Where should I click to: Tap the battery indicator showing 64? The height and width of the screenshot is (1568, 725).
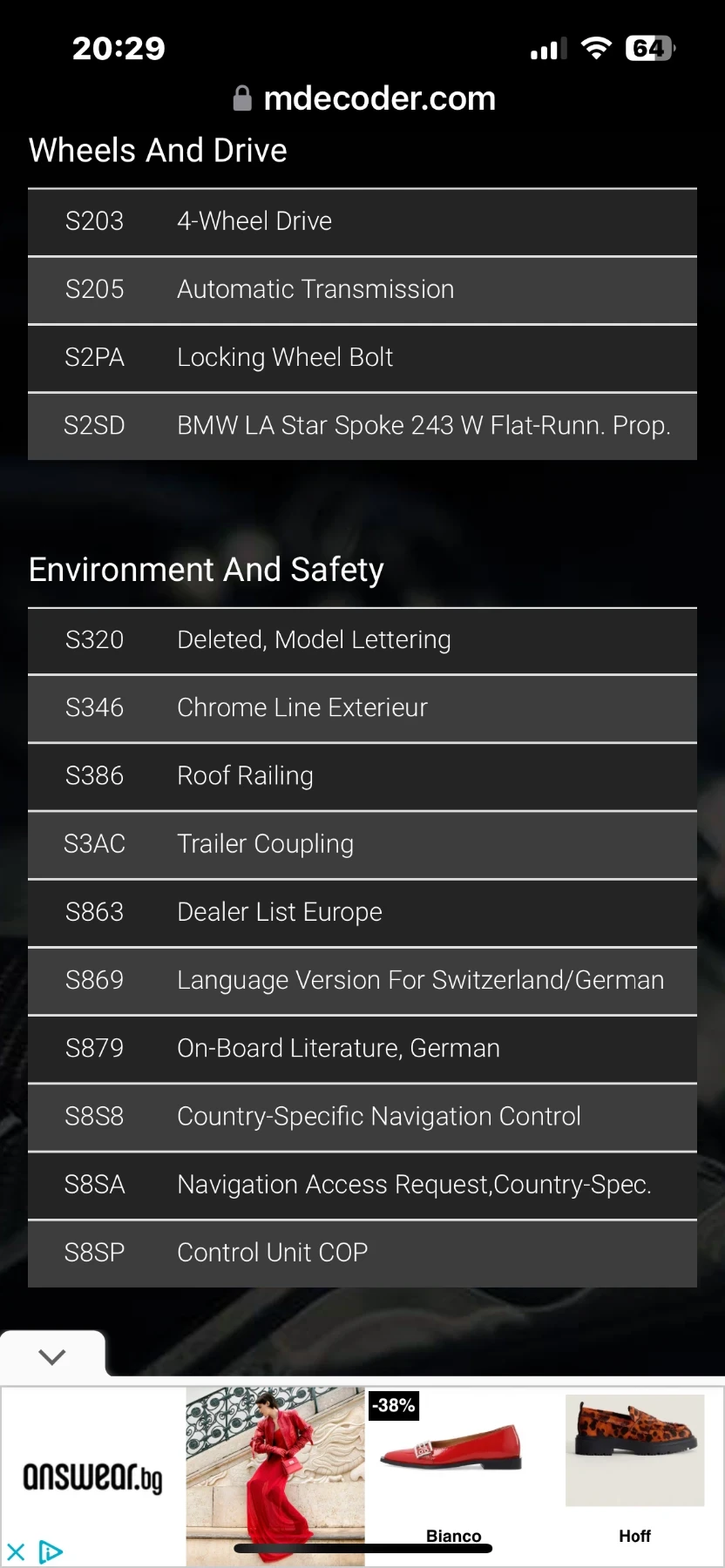pos(649,48)
